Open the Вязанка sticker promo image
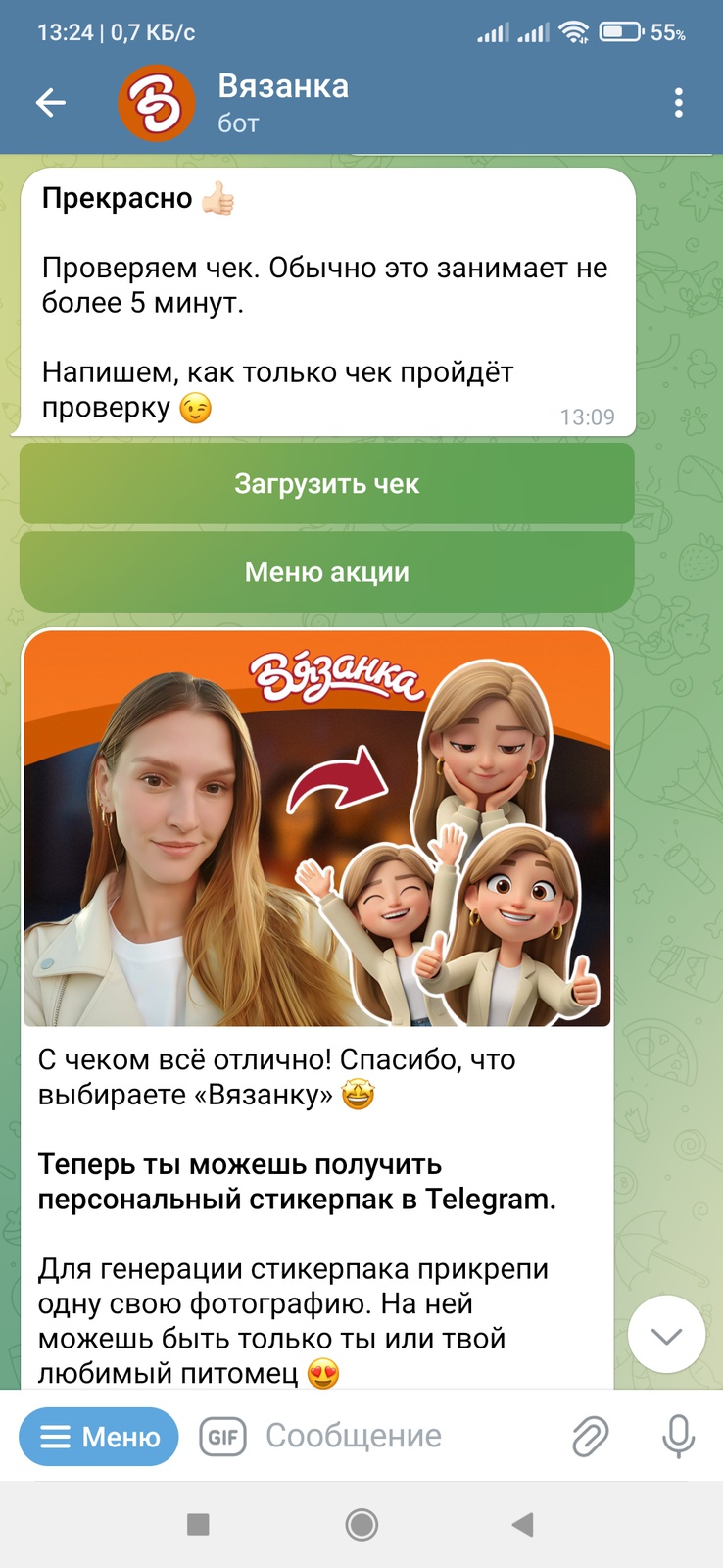This screenshot has width=723, height=1568. coord(317,829)
